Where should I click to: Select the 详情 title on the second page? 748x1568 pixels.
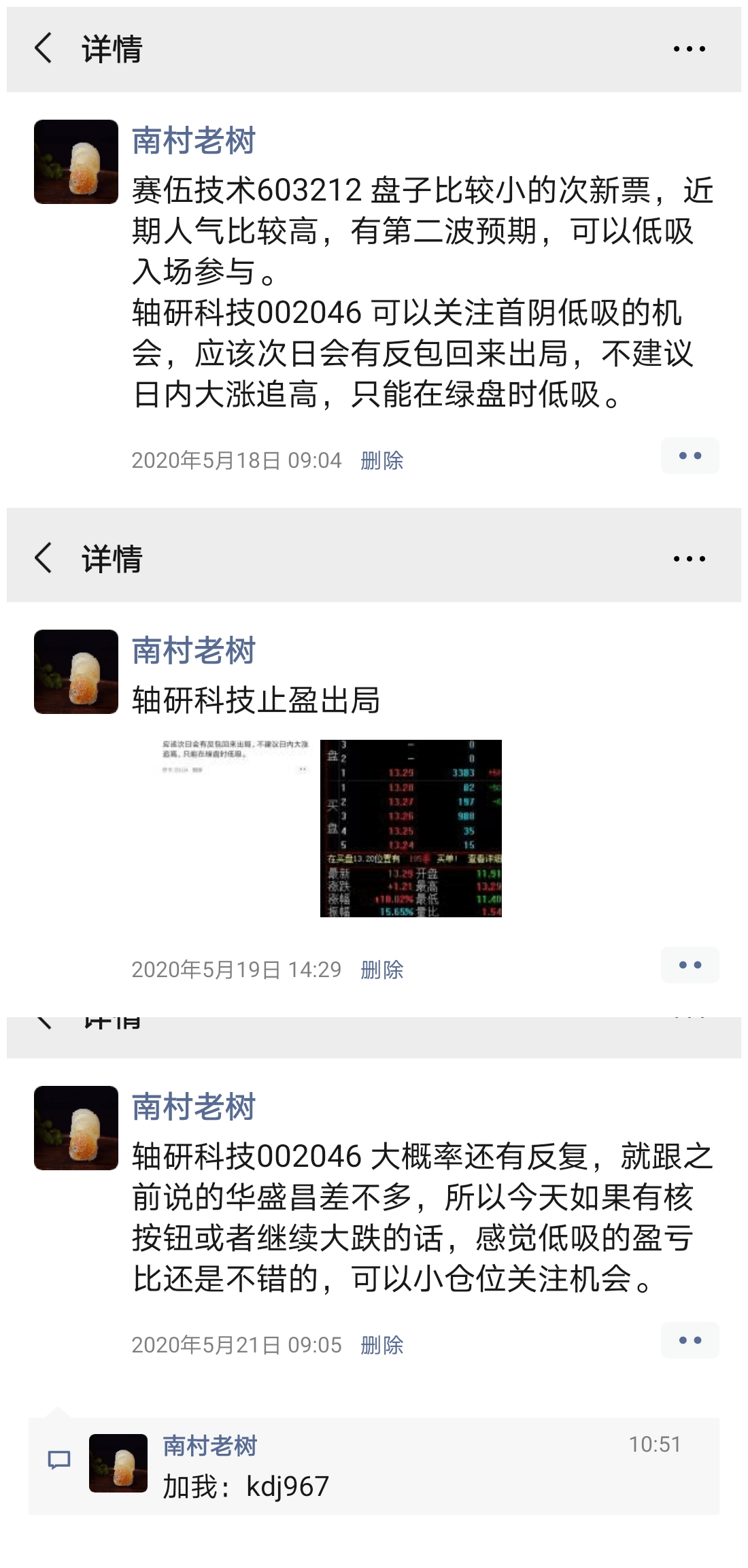point(109,558)
